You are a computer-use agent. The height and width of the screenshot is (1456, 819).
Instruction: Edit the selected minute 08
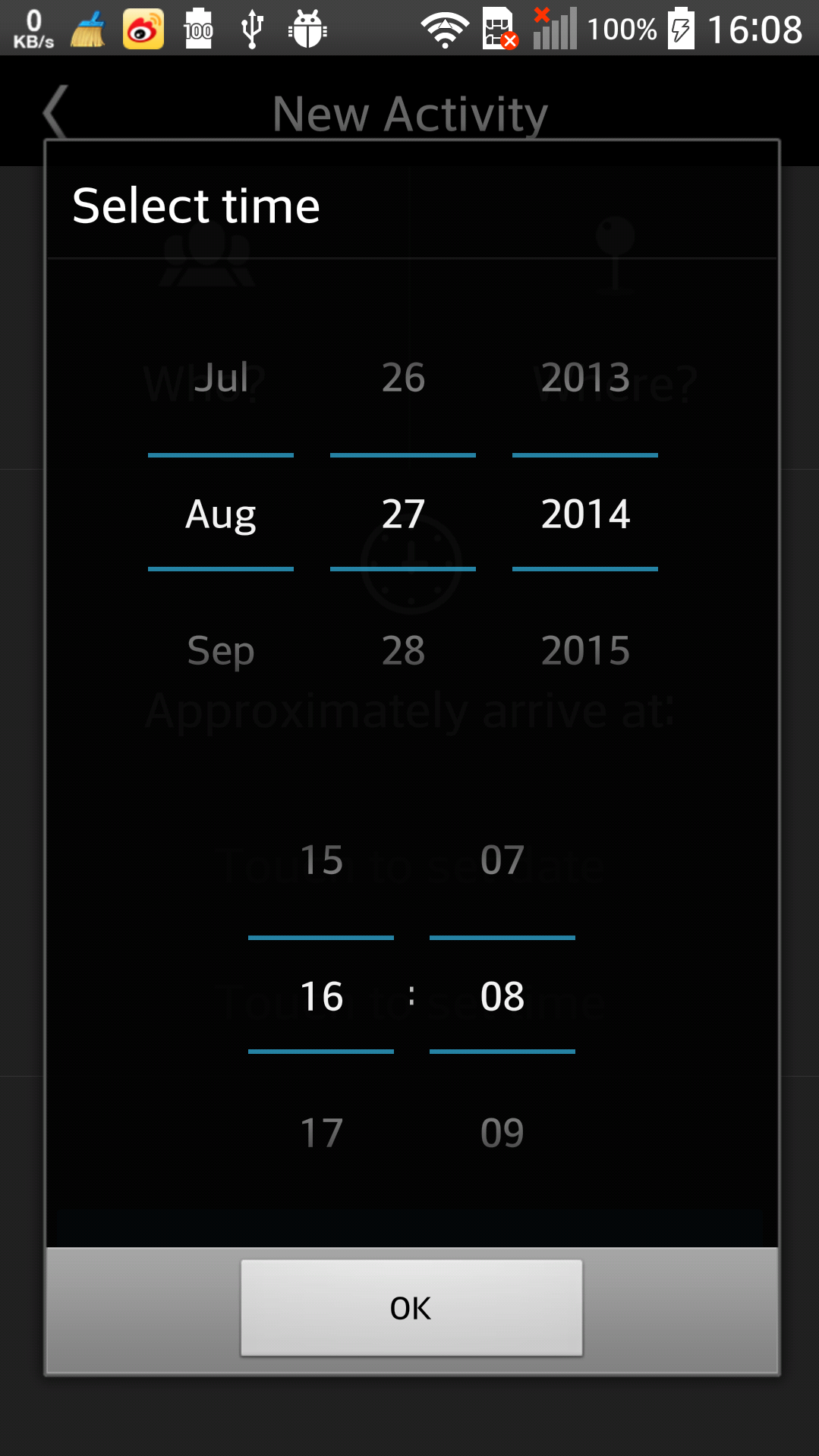(502, 996)
